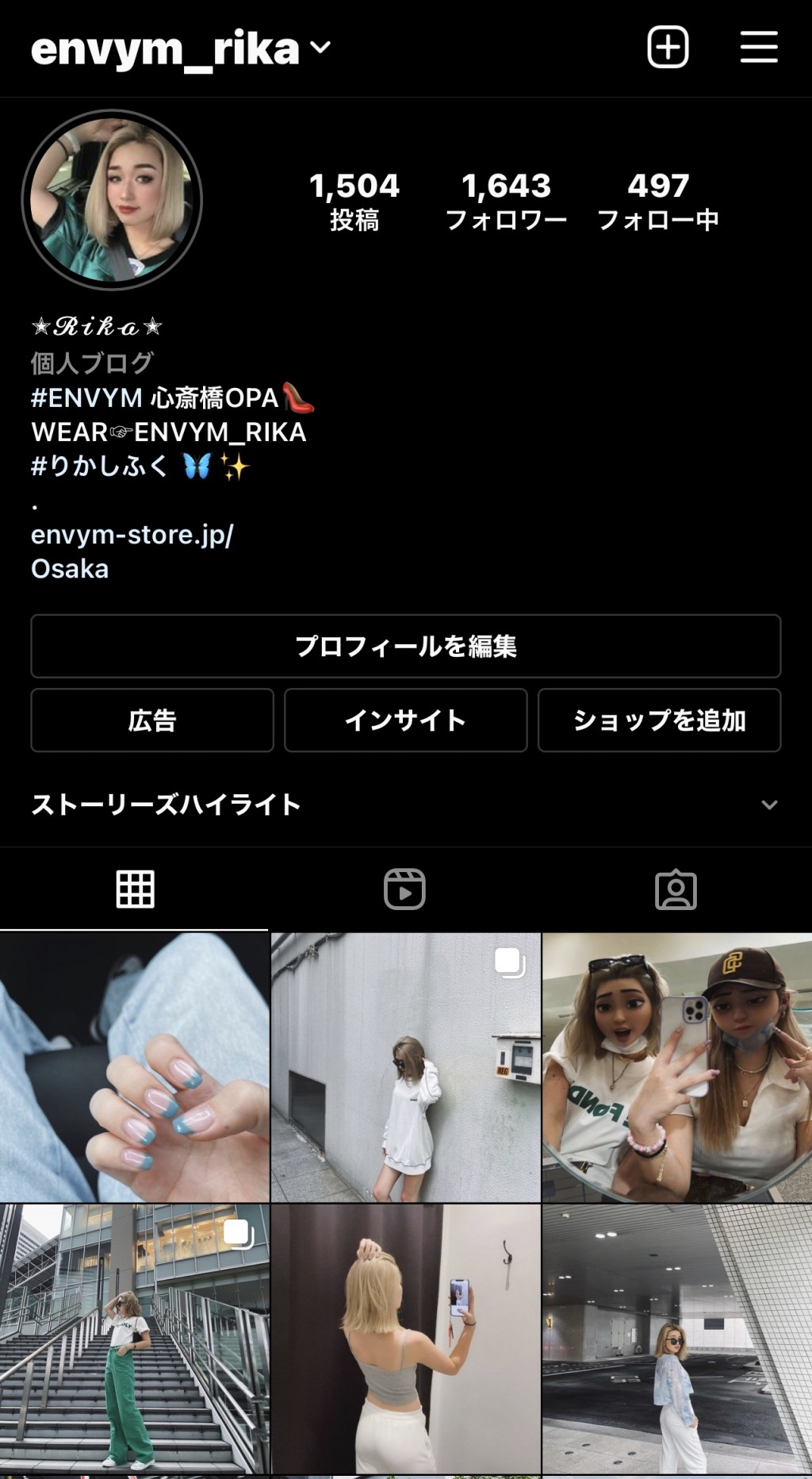
Task: Expand ストーリーズハイライト section
Action: pyautogui.click(x=768, y=805)
